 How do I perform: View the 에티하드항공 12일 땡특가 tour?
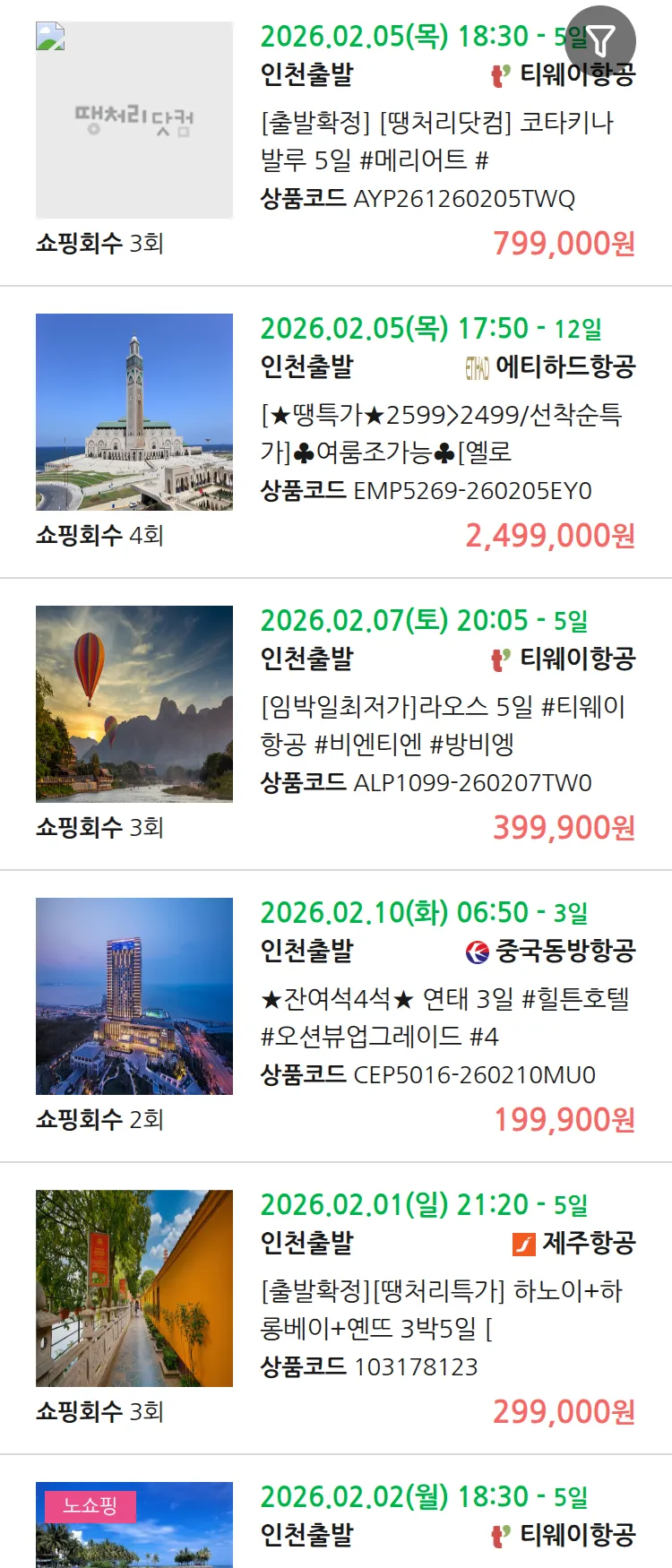click(441, 433)
